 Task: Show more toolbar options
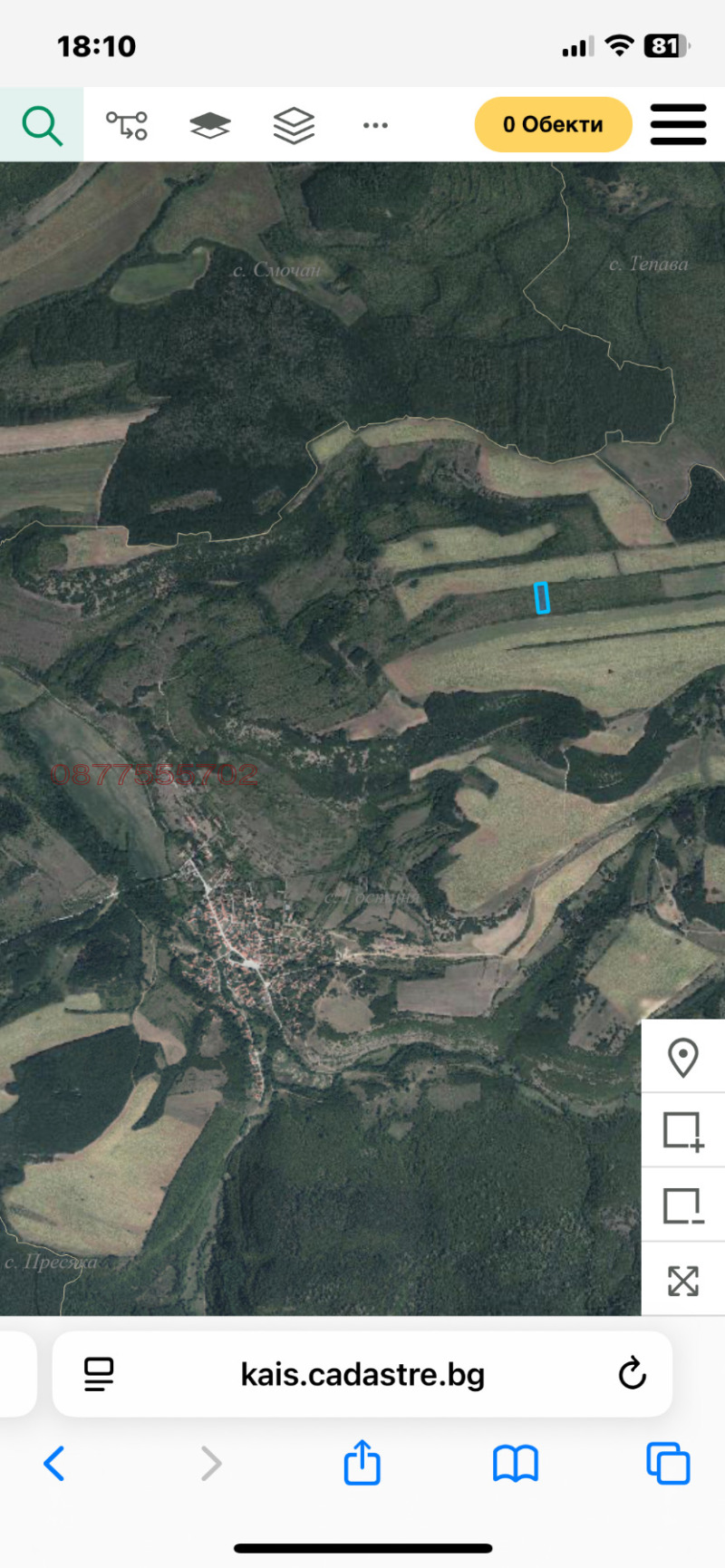coord(375,125)
